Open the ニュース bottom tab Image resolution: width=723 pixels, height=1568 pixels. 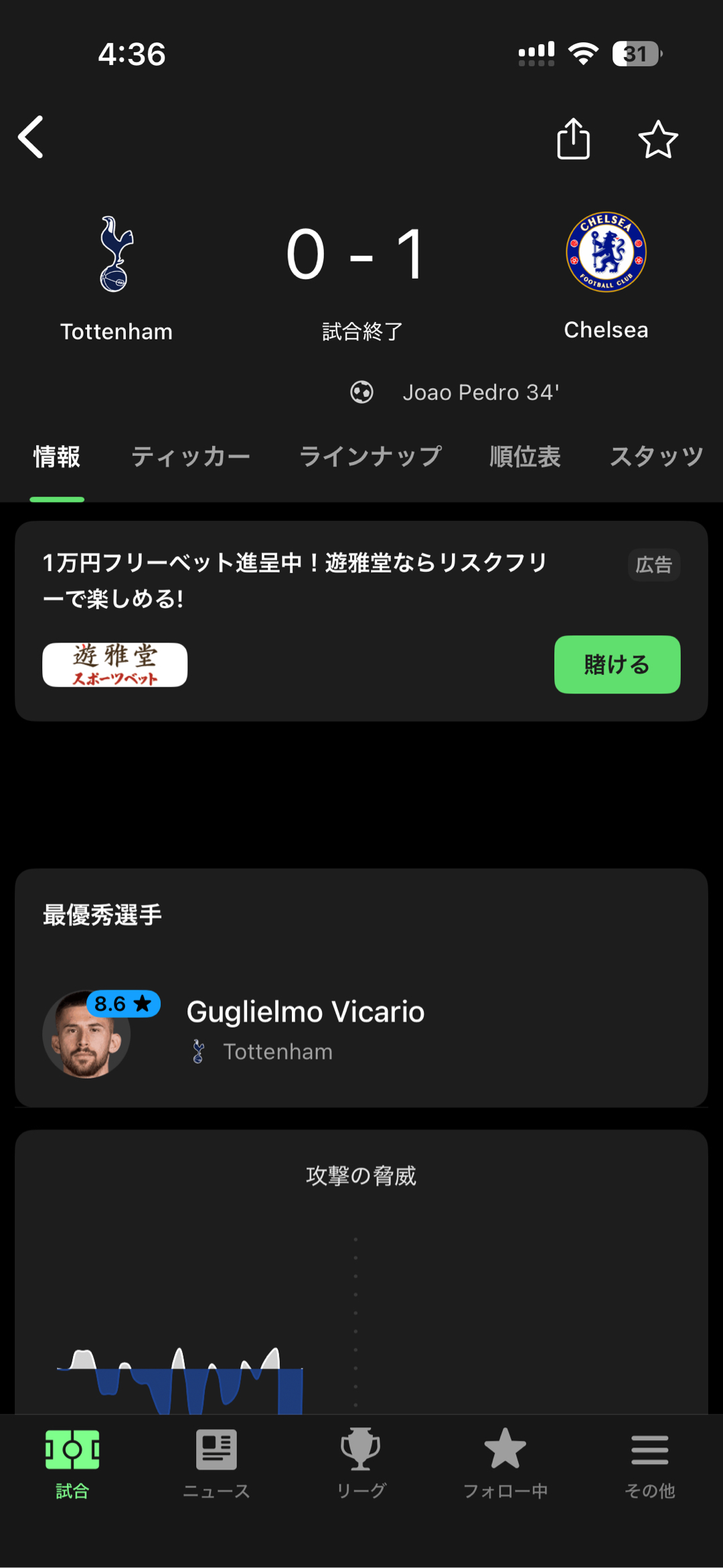pos(216,1464)
